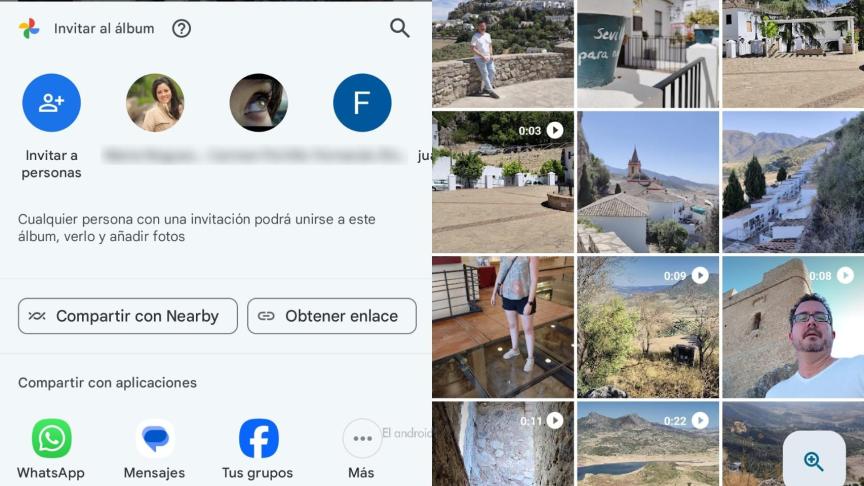Select Invitar a personas
This screenshot has width=864, height=486.
(51, 103)
